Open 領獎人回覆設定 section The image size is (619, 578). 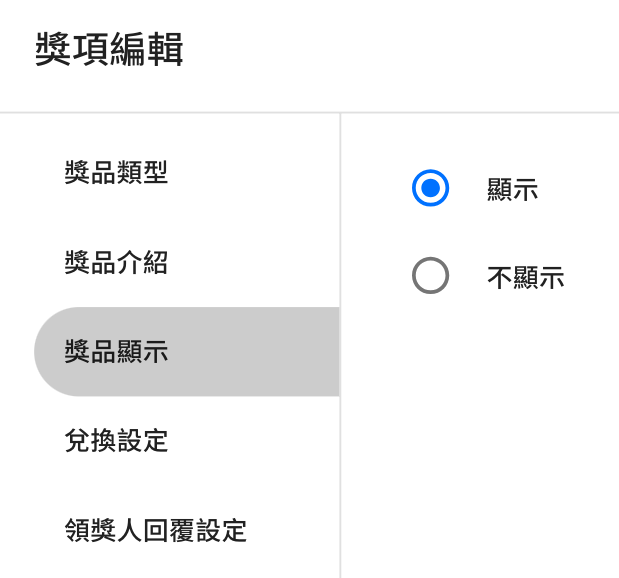point(155,529)
